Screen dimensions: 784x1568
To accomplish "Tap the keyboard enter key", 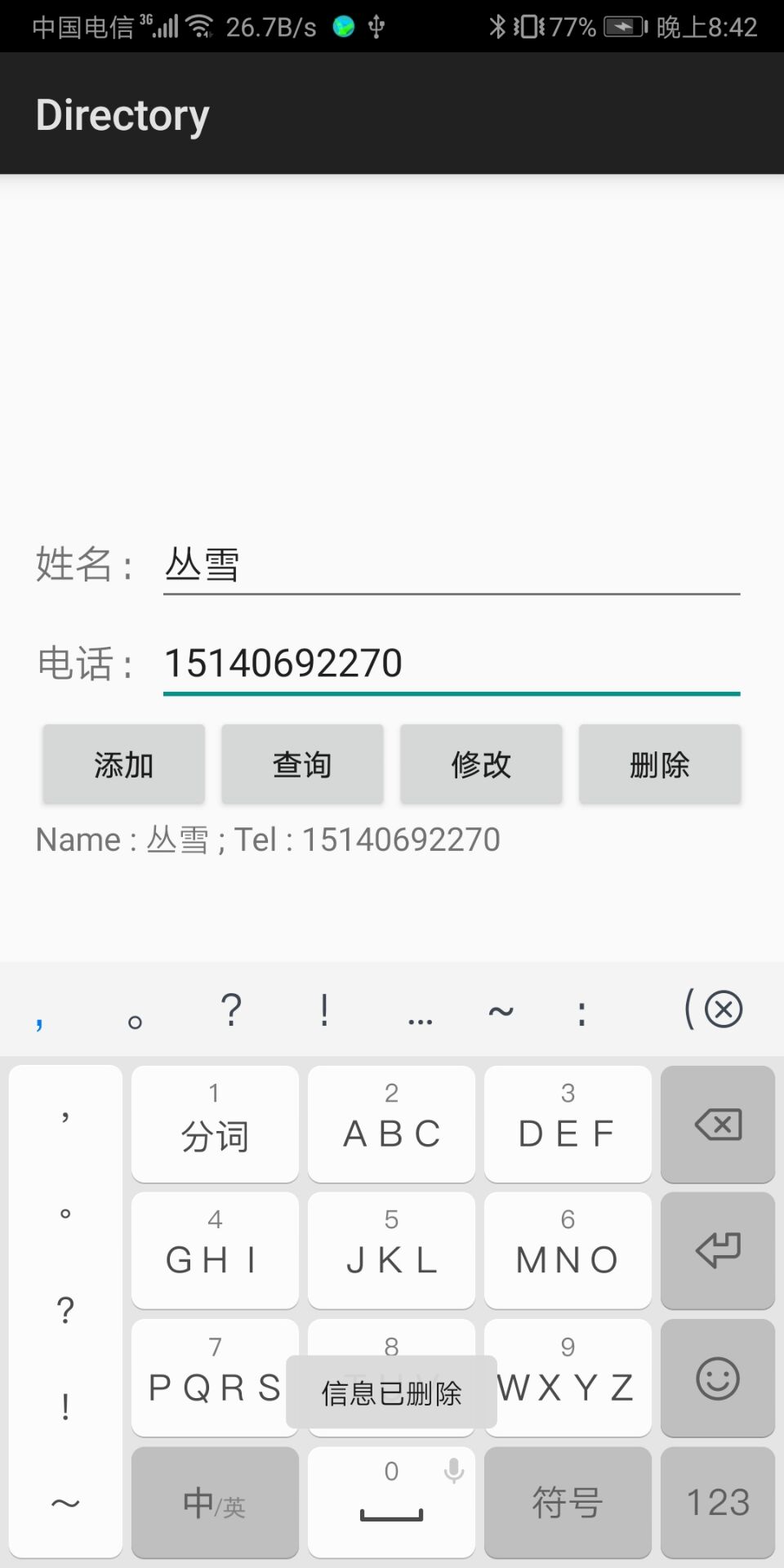I will 718,1250.
